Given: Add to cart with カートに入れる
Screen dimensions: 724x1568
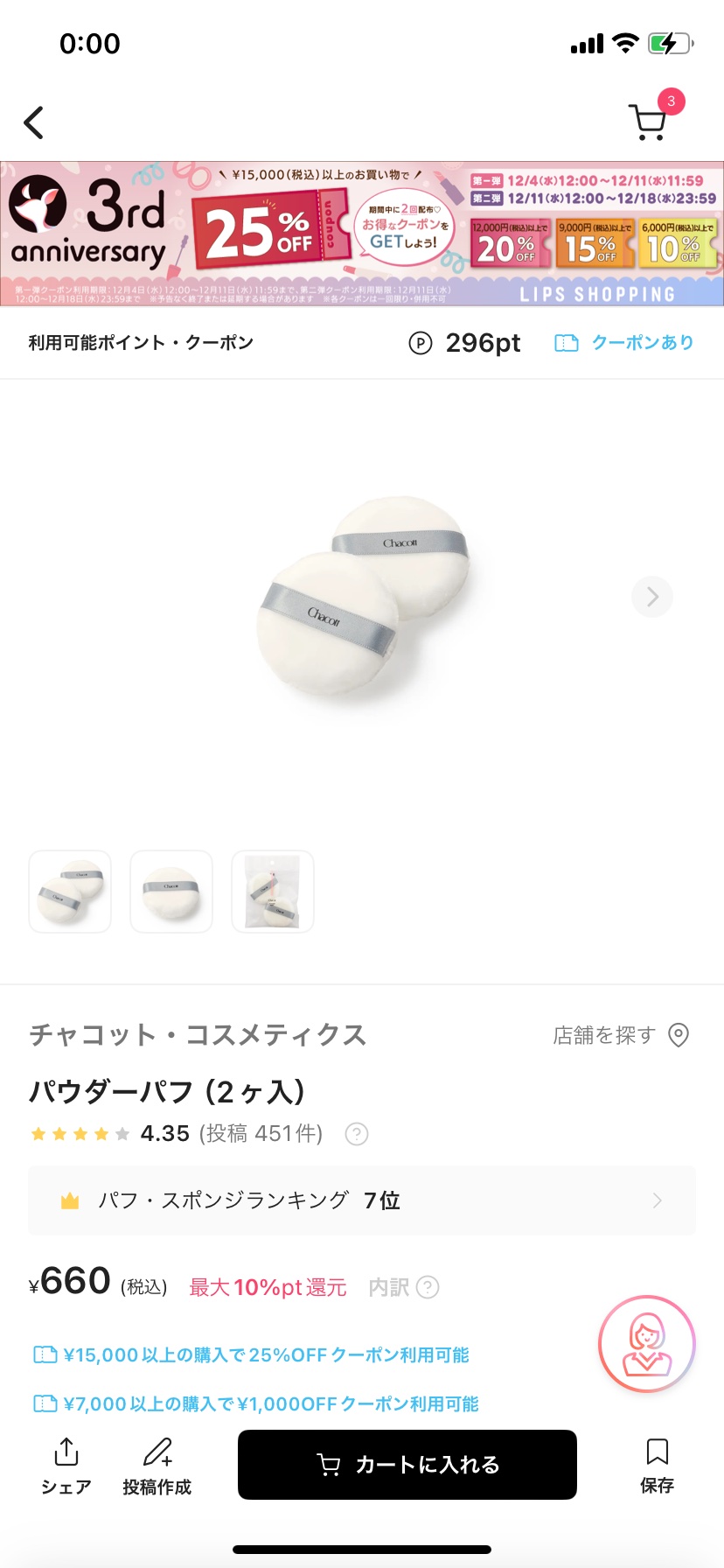Looking at the screenshot, I should click(x=407, y=1465).
